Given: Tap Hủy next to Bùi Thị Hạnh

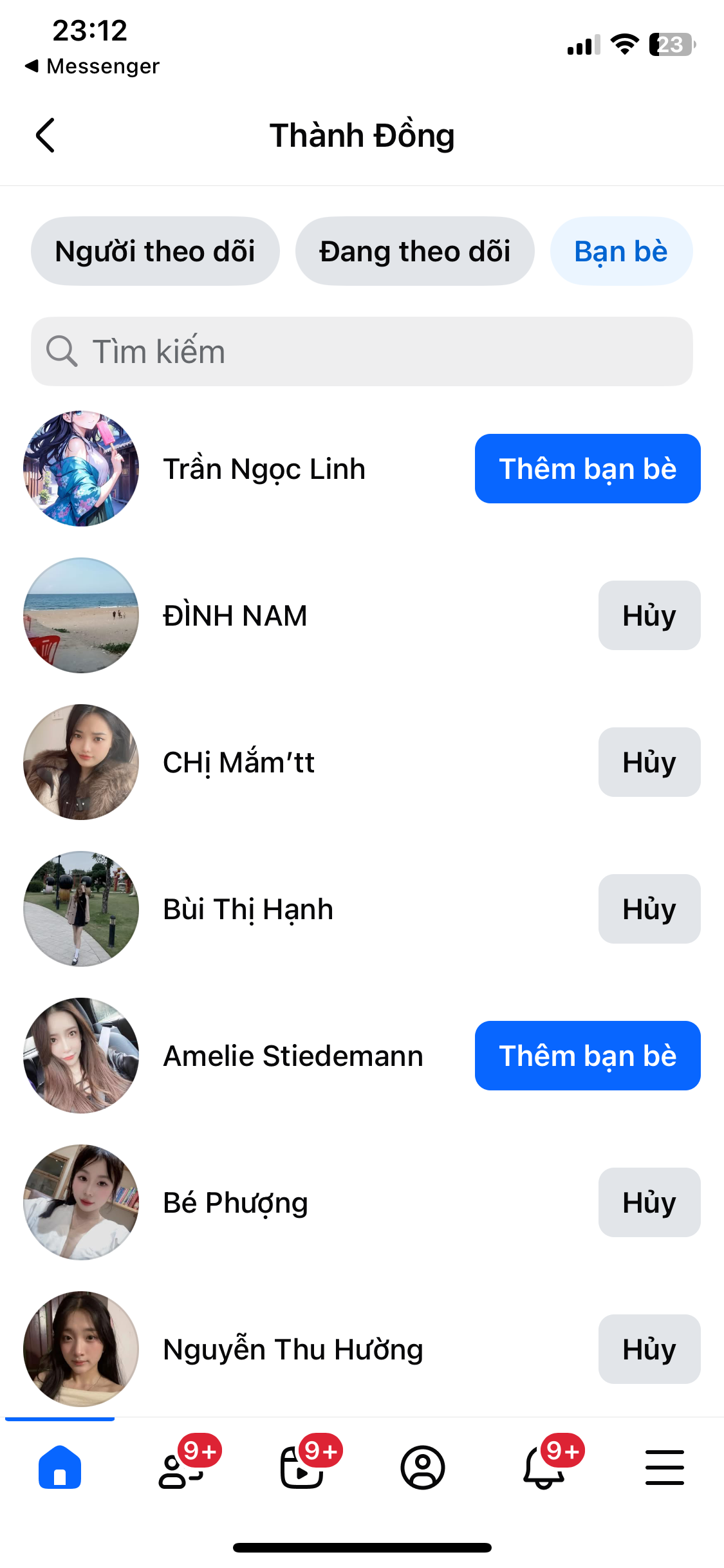Looking at the screenshot, I should click(x=649, y=909).
